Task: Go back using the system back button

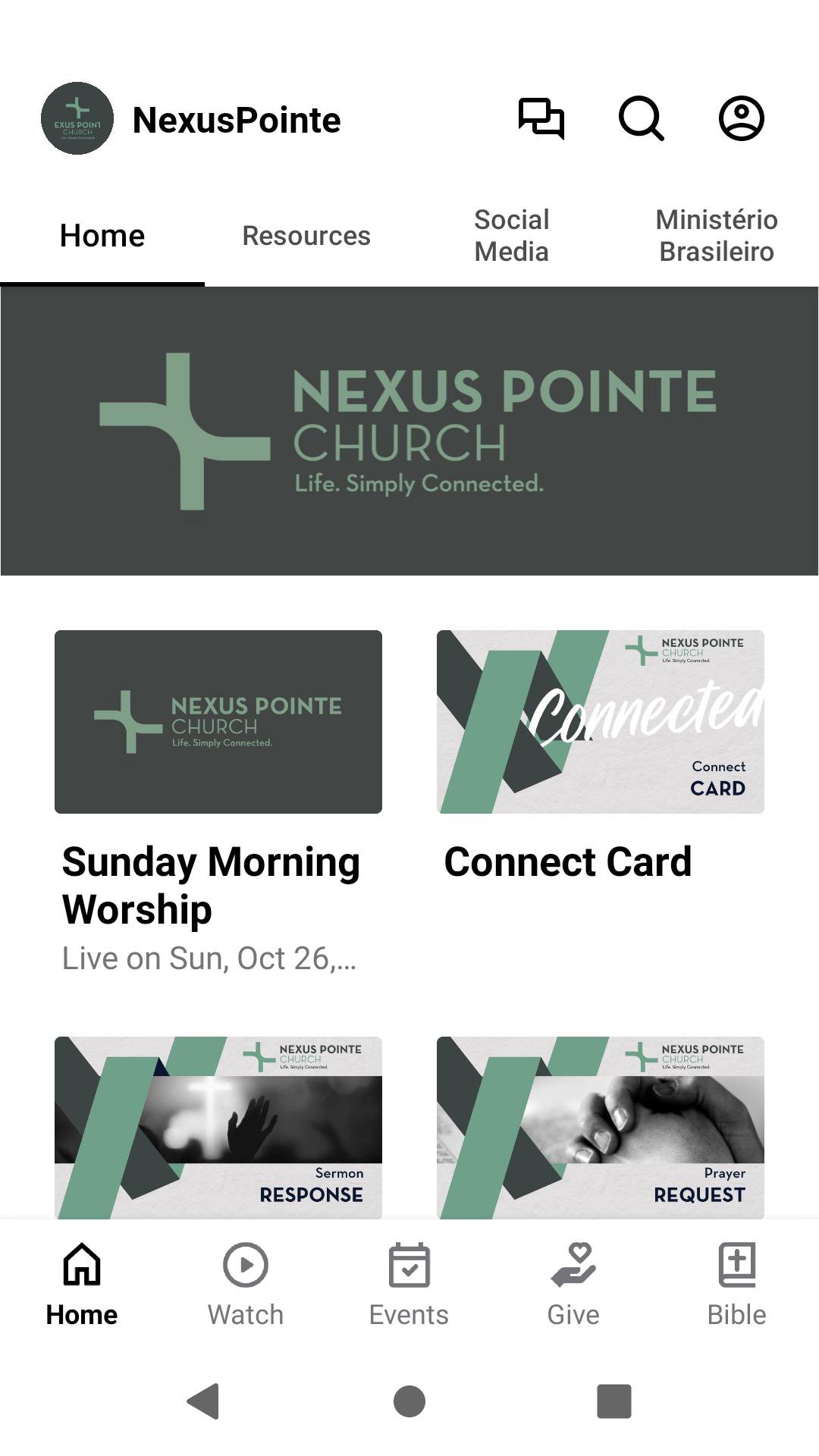Action: coord(203,1401)
